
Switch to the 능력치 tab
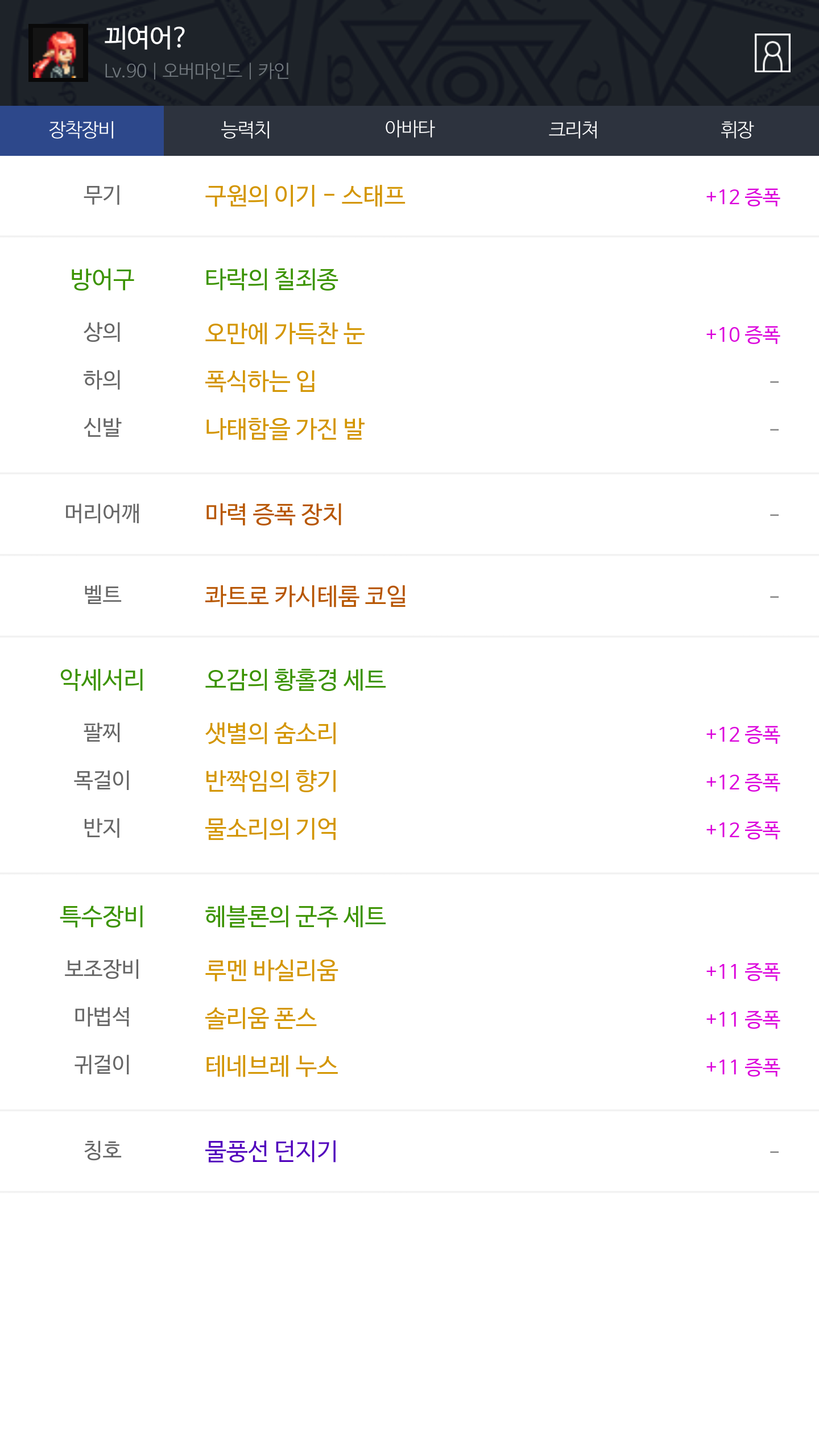pyautogui.click(x=246, y=130)
